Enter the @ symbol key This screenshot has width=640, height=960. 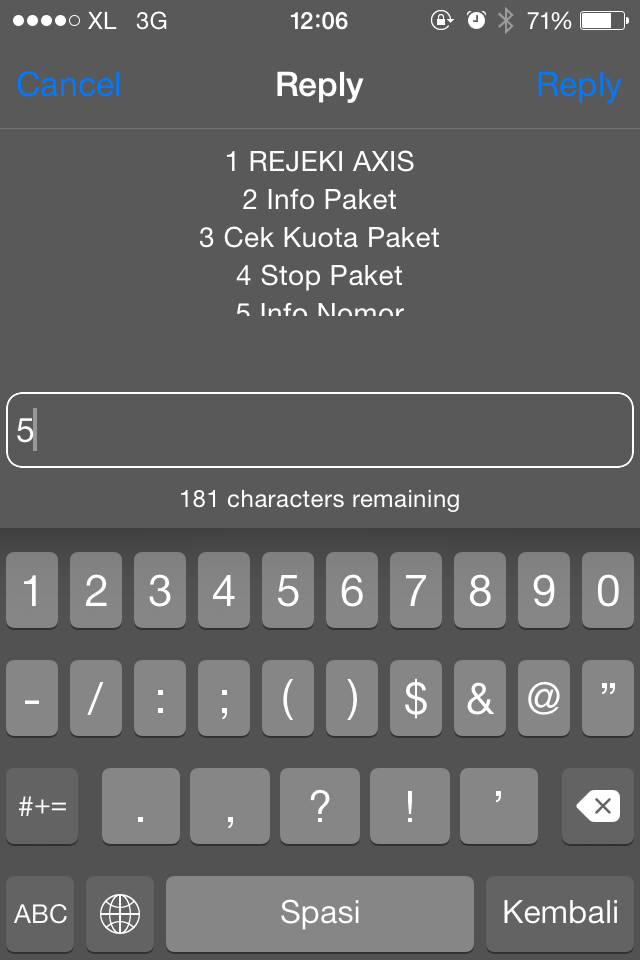click(x=544, y=699)
